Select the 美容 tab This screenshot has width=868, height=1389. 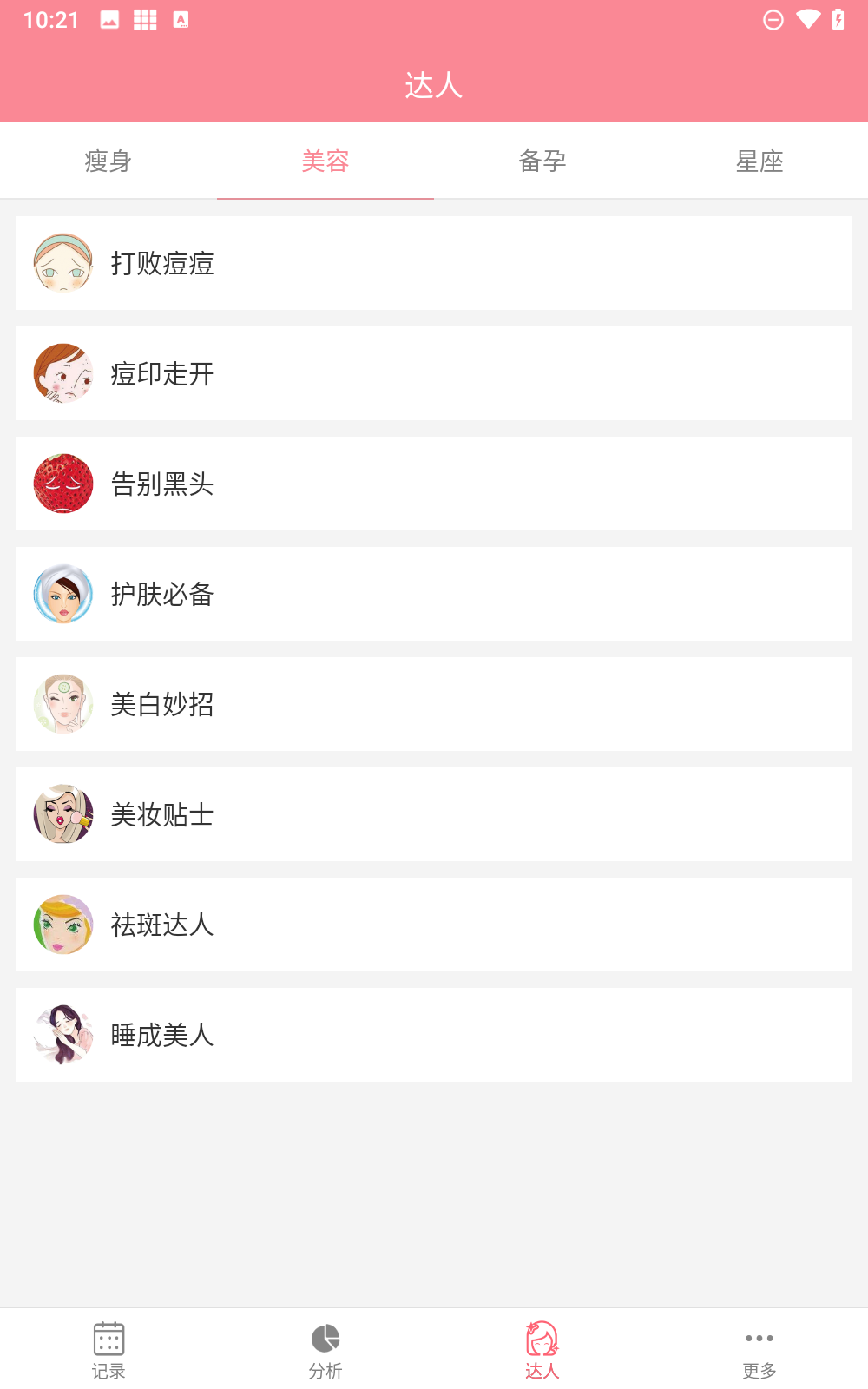(325, 161)
